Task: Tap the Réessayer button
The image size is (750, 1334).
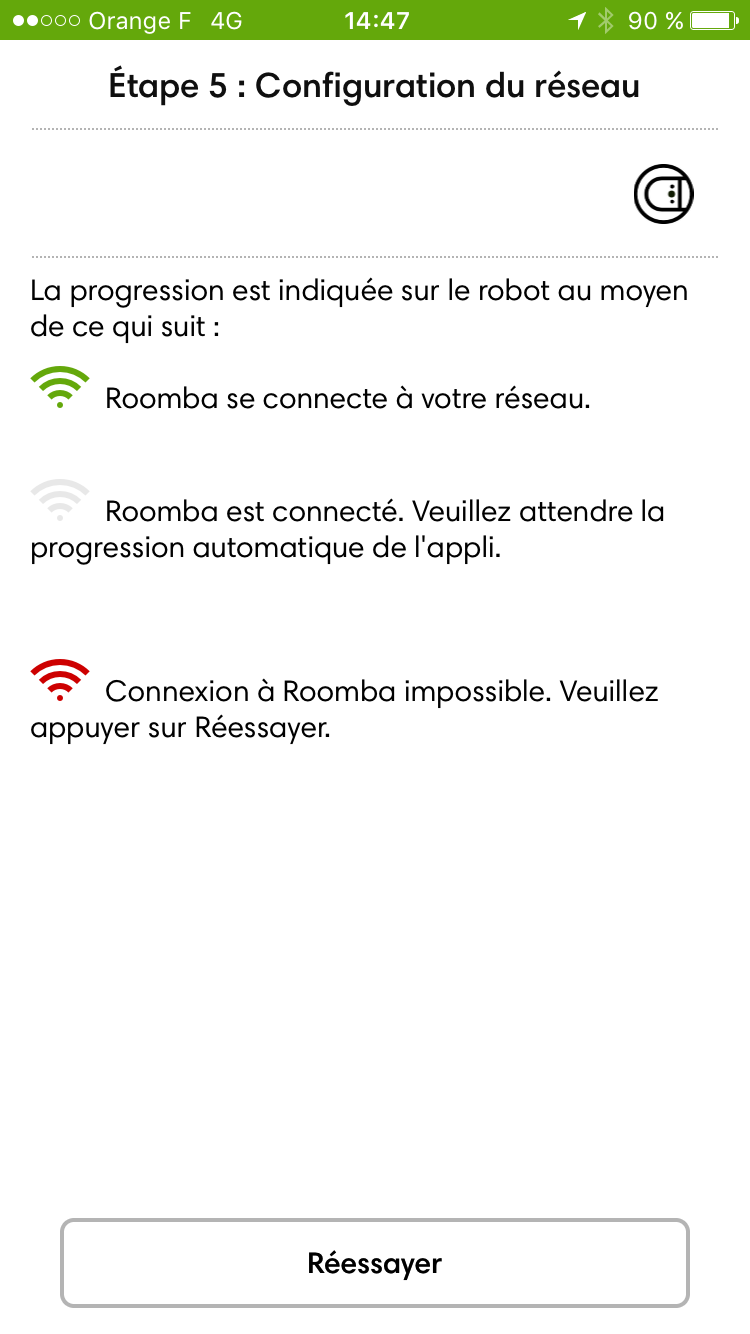Action: coord(375,1263)
